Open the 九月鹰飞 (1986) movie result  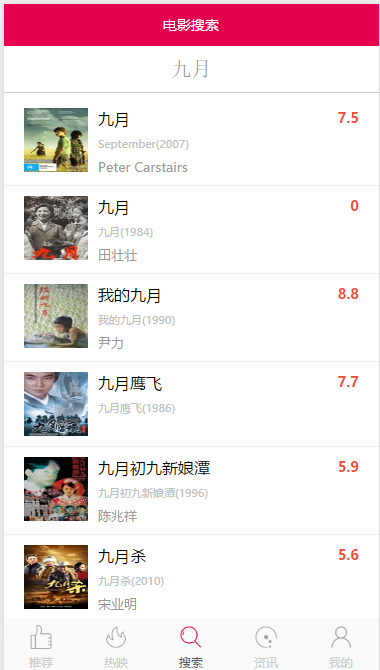[x=191, y=404]
